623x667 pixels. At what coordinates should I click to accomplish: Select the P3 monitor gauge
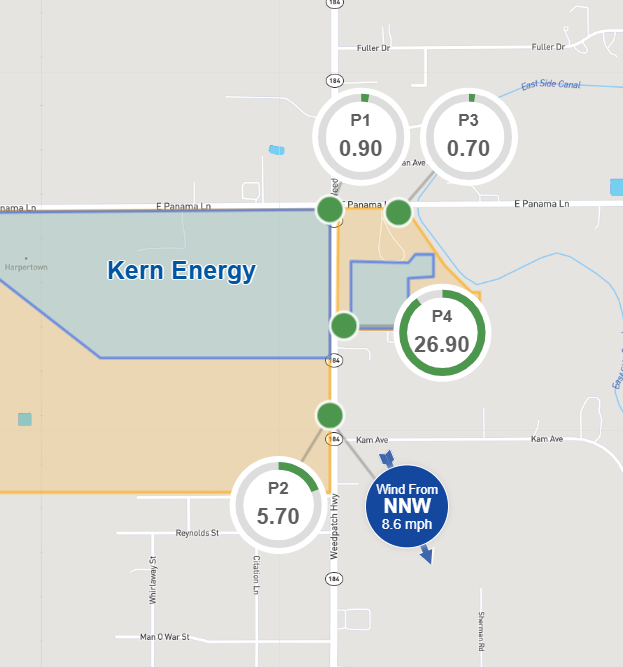pyautogui.click(x=468, y=137)
